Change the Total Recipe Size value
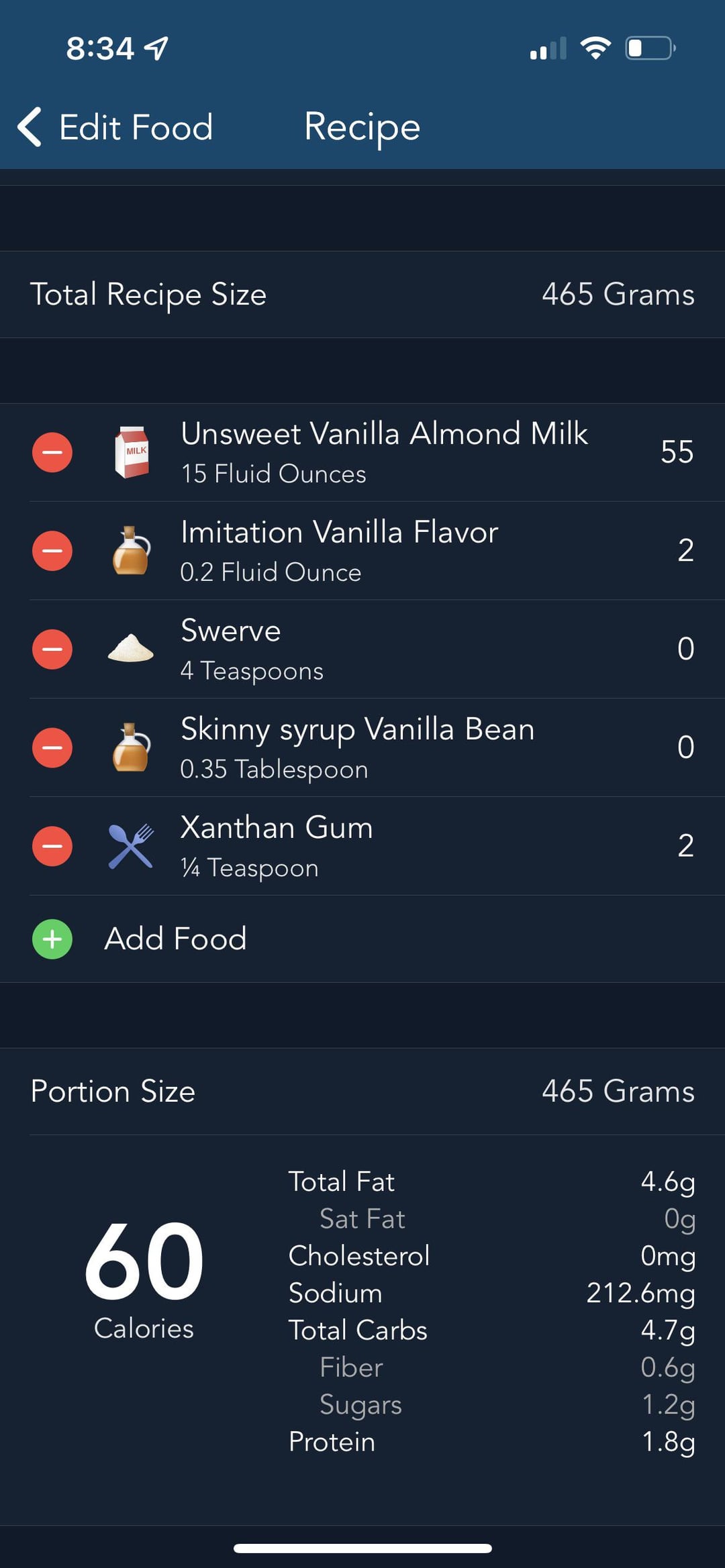This screenshot has width=725, height=1568. pos(618,295)
